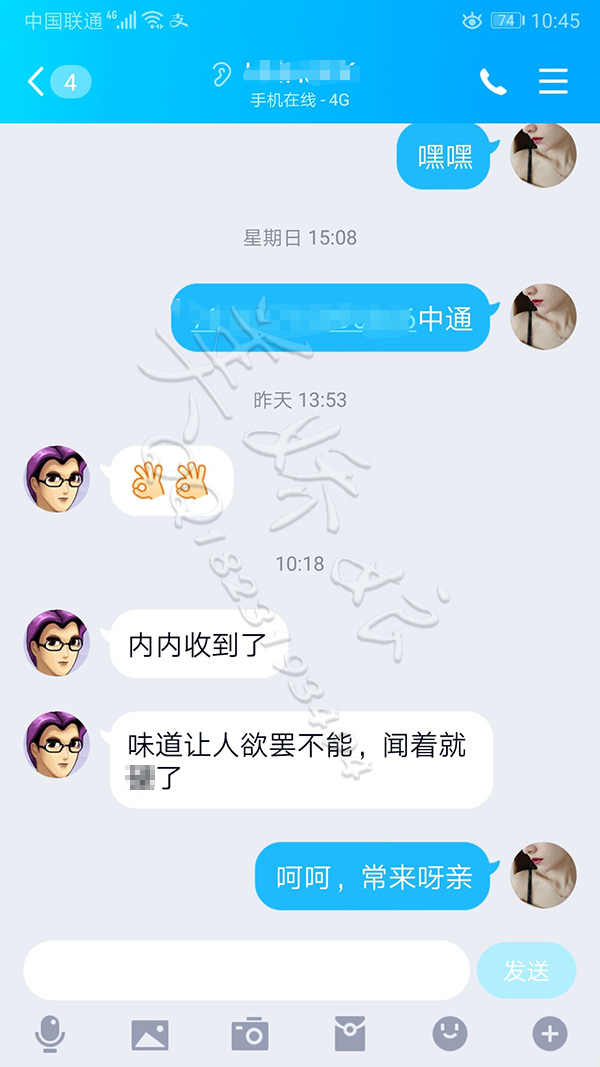Start a voice call with this contact
Viewport: 600px width, 1067px height.
pyautogui.click(x=493, y=82)
